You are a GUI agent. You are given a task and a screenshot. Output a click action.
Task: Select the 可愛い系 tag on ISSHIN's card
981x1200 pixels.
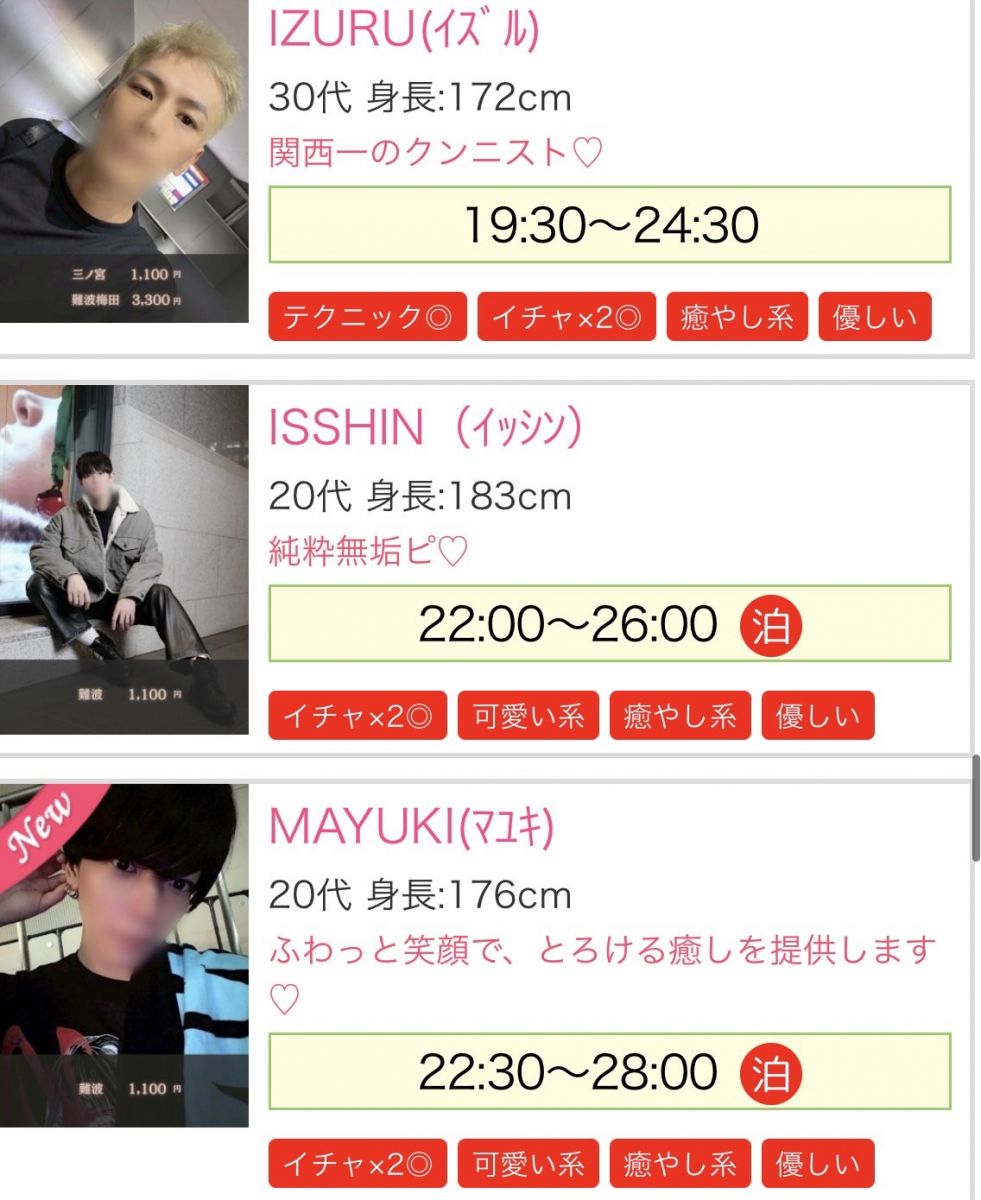click(528, 716)
